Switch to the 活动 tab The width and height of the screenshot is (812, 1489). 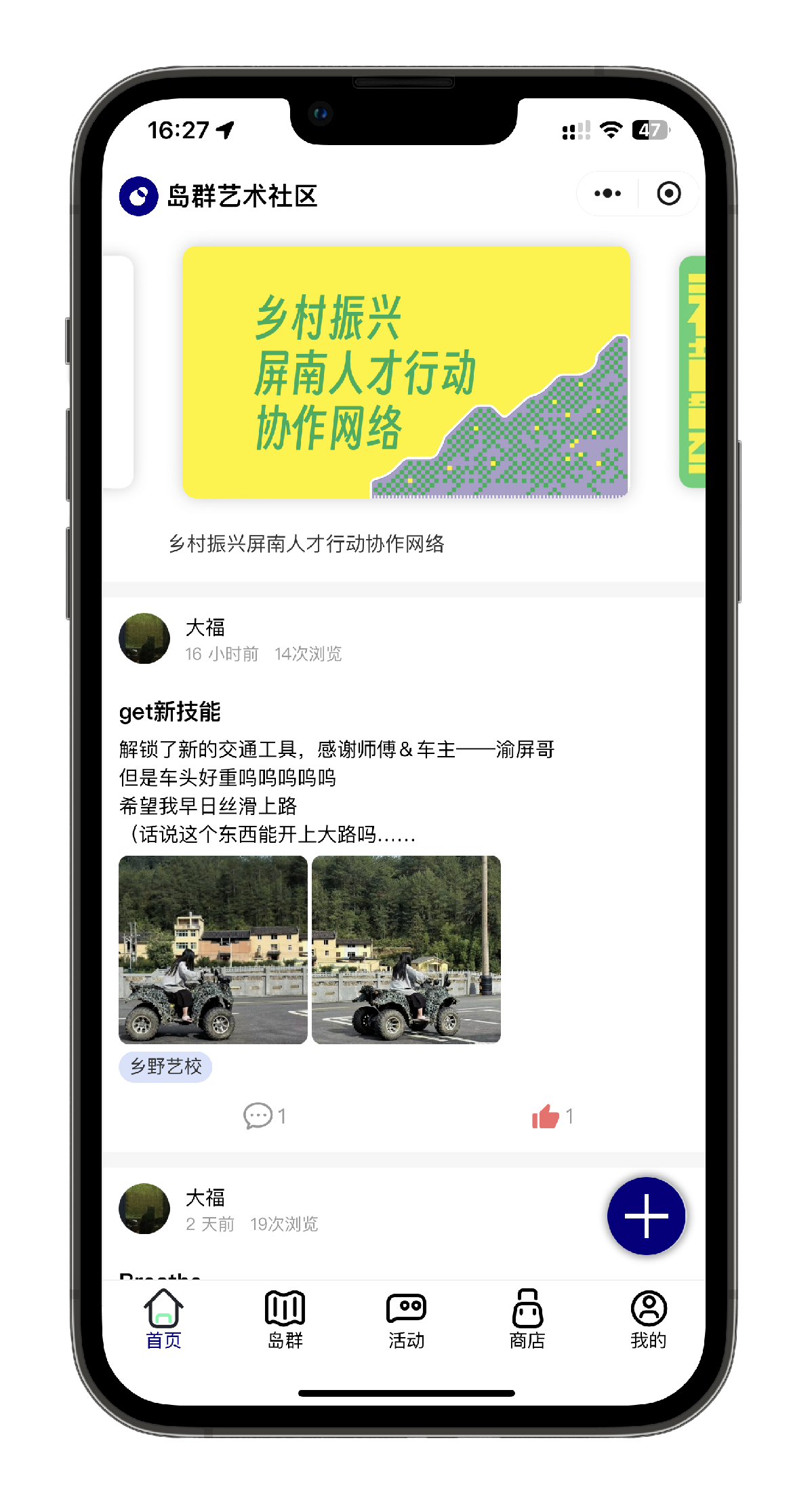[406, 1319]
